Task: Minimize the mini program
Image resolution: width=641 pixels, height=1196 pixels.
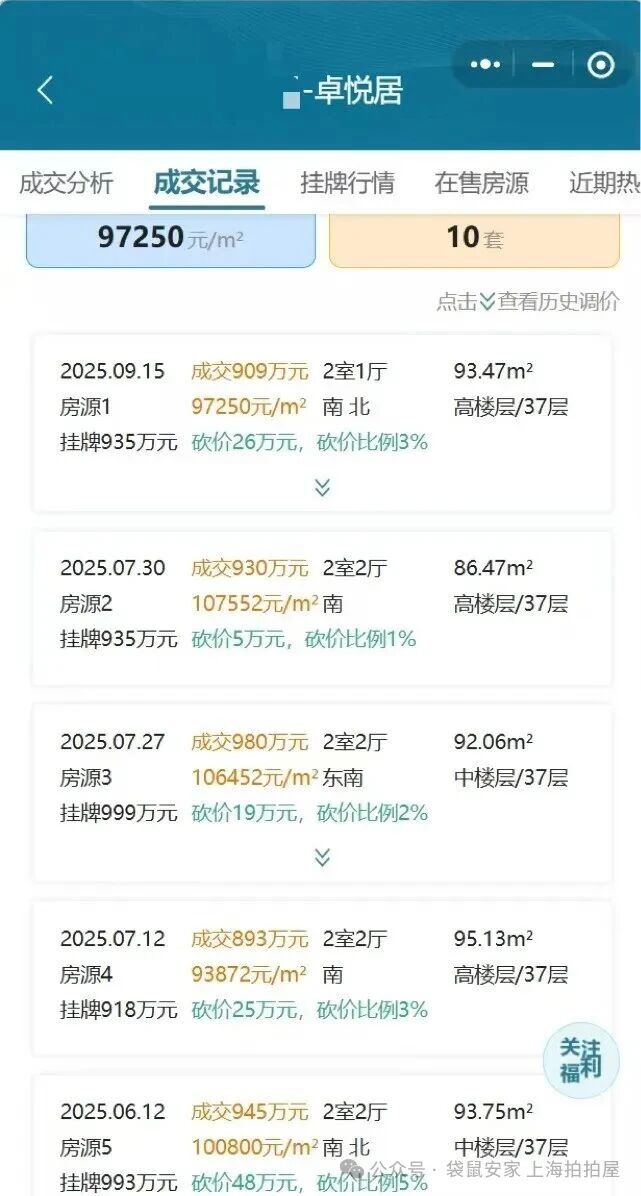Action: tap(543, 65)
